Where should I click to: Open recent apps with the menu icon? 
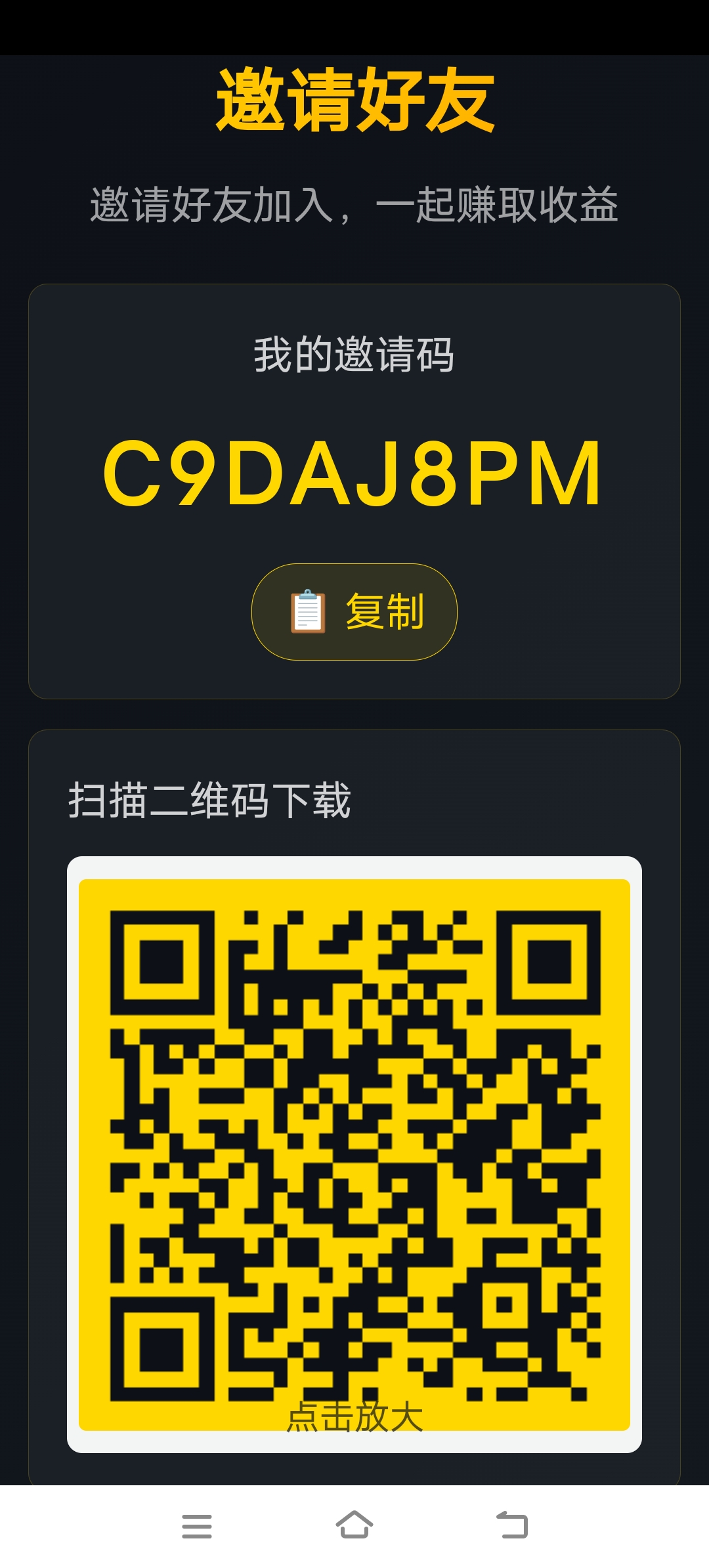point(197,1523)
